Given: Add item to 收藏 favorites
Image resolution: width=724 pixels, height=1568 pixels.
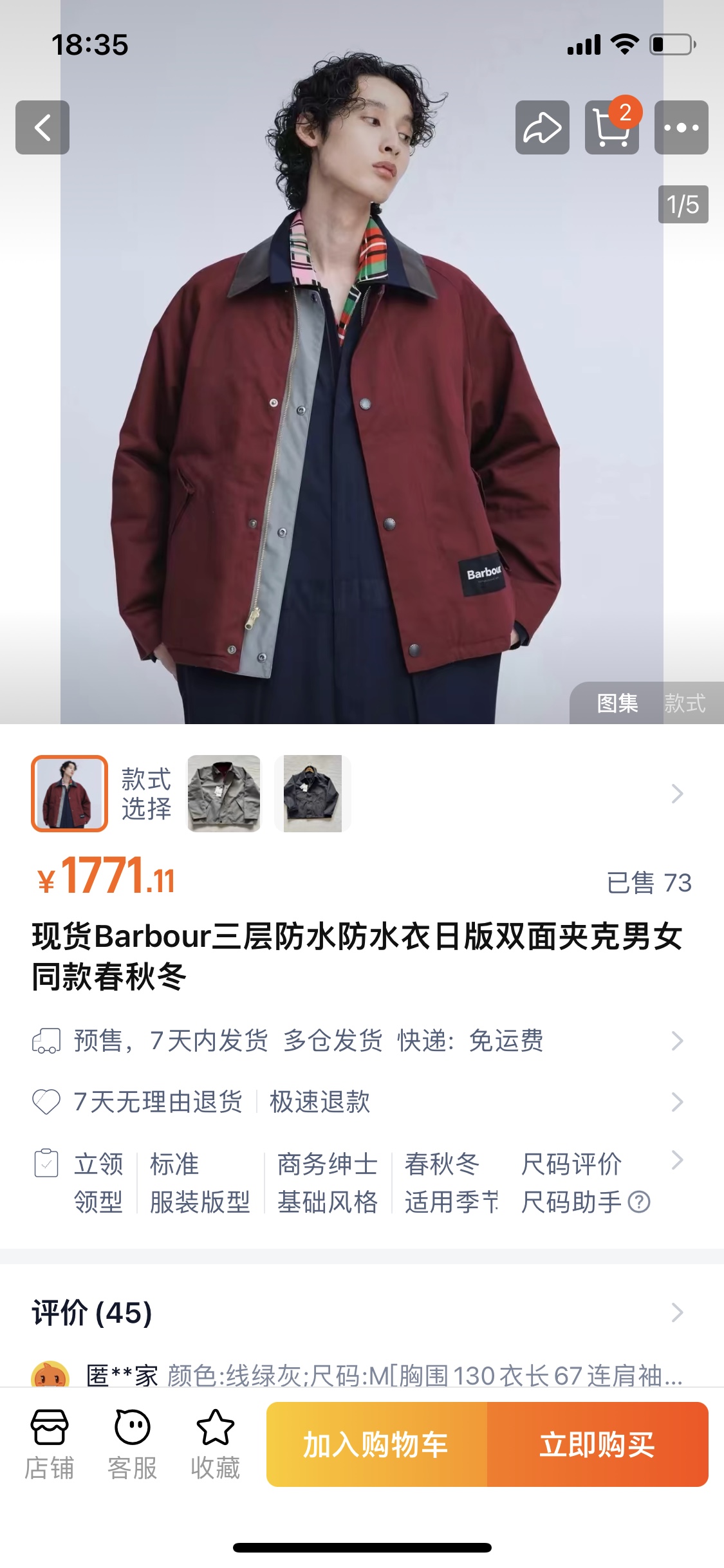Looking at the screenshot, I should (x=215, y=1444).
